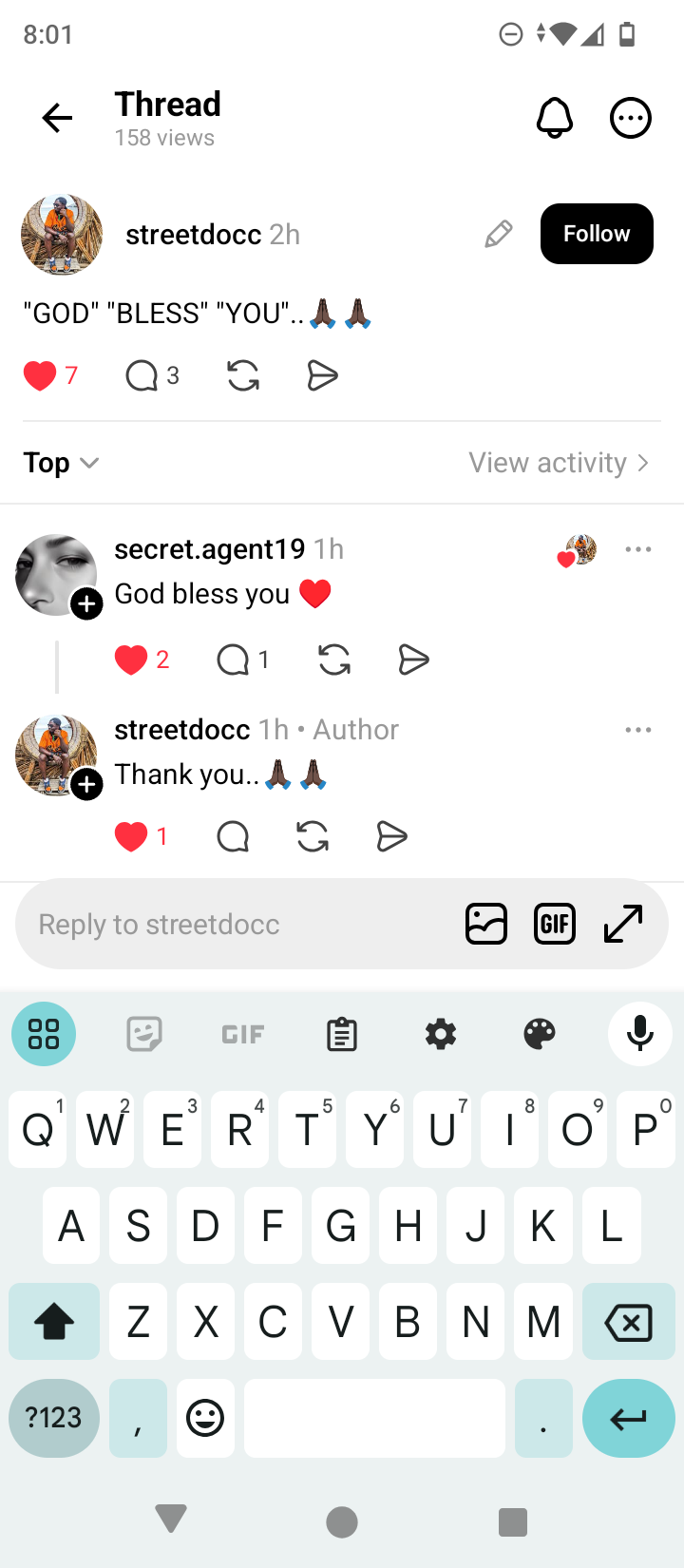
Task: Expand the Top sort dropdown
Action: 61,463
